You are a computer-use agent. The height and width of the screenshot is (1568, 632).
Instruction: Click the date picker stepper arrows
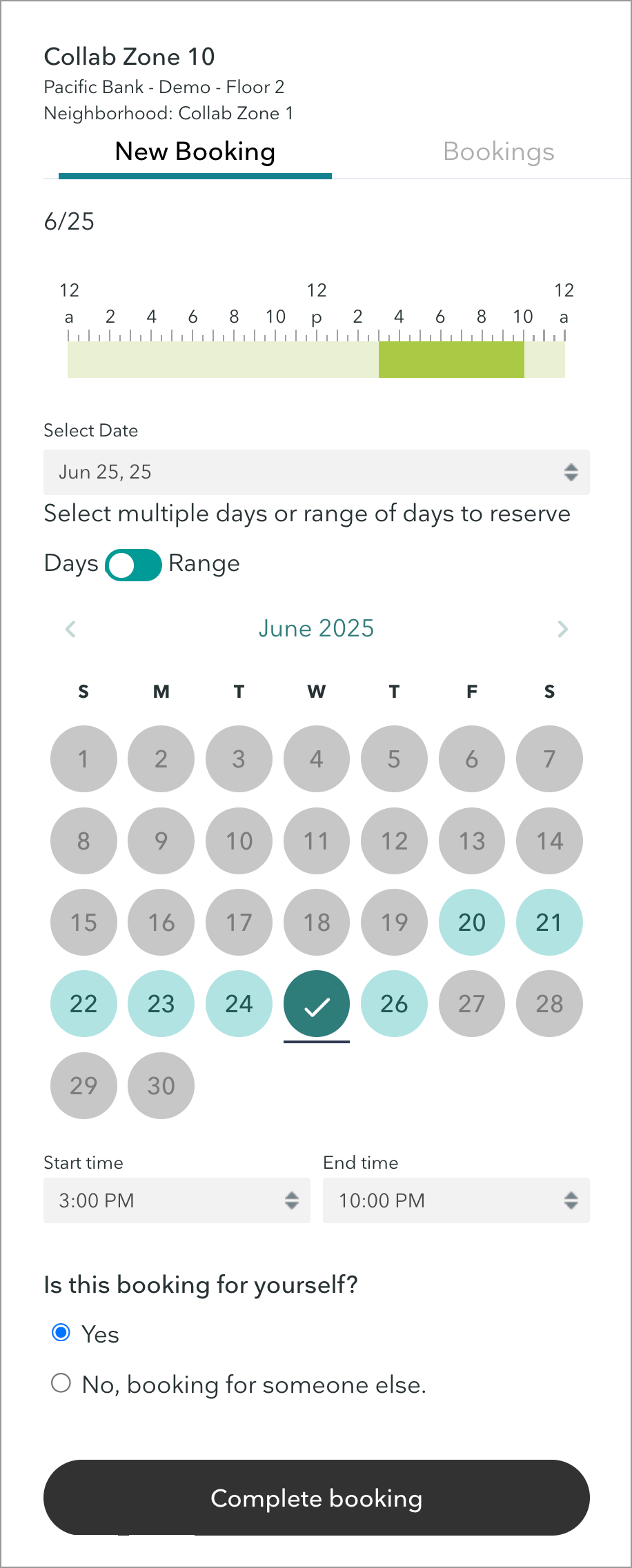click(571, 472)
